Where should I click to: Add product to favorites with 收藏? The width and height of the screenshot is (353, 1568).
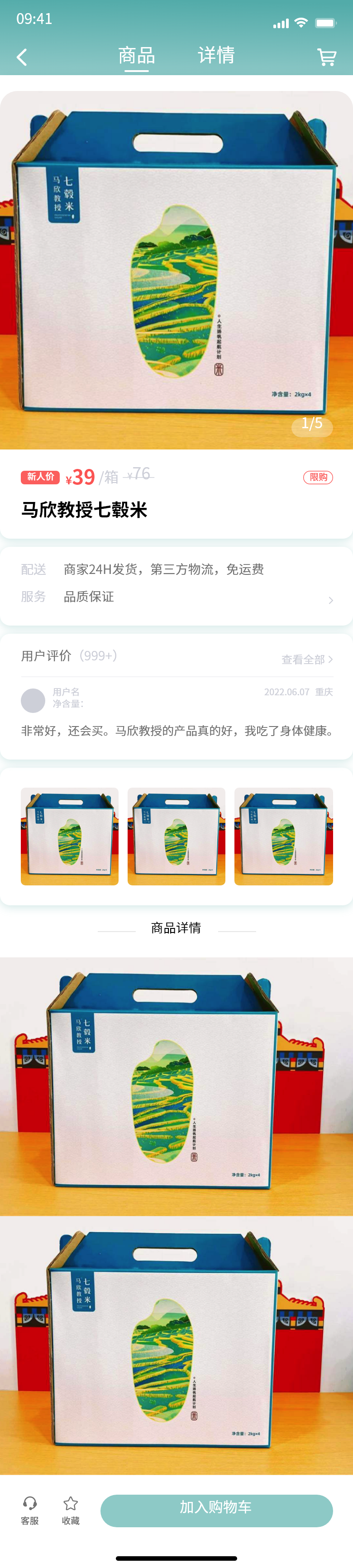click(71, 1510)
